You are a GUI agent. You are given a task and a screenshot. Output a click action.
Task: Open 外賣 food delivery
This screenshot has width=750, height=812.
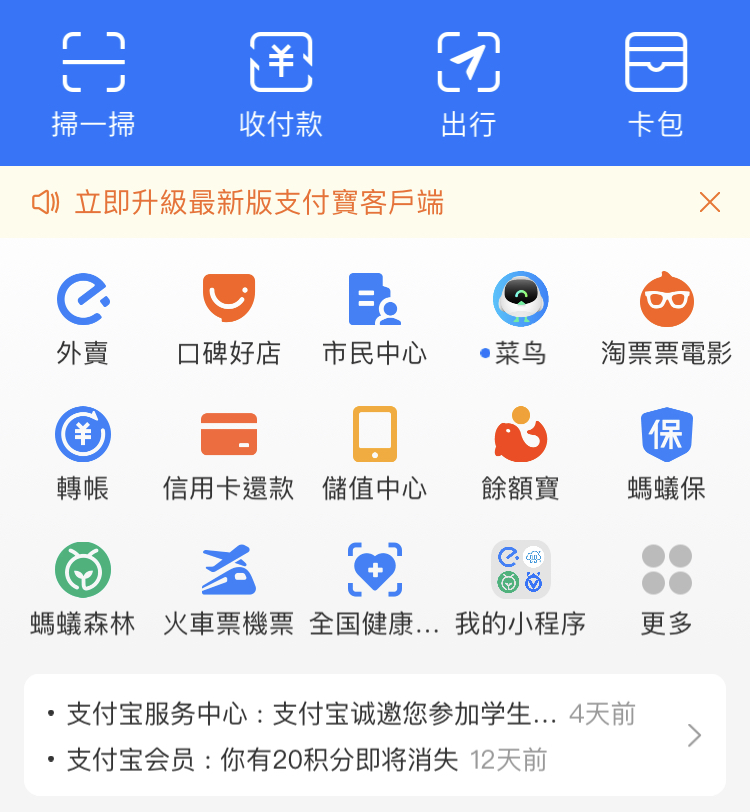click(x=83, y=318)
